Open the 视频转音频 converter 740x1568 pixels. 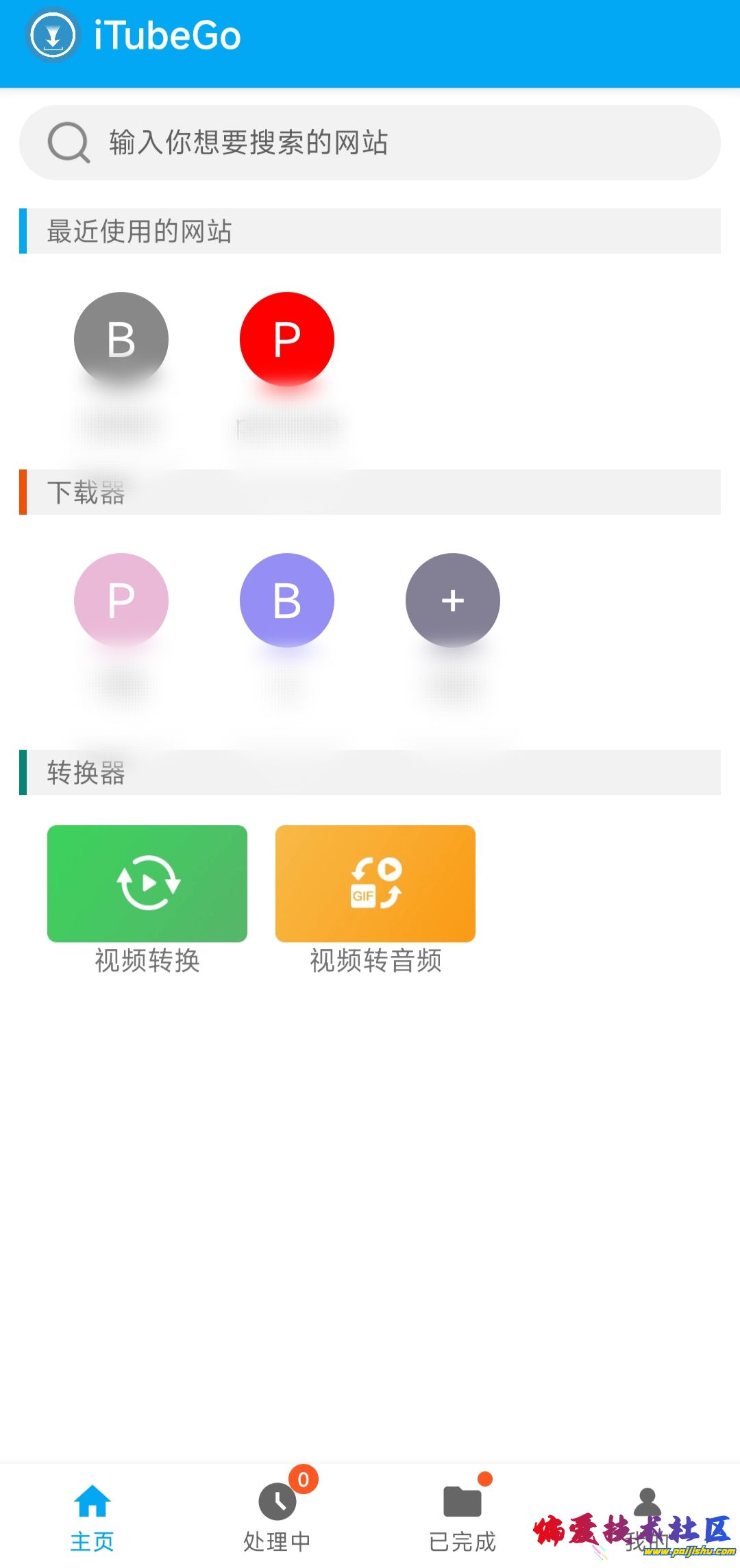pyautogui.click(x=375, y=884)
